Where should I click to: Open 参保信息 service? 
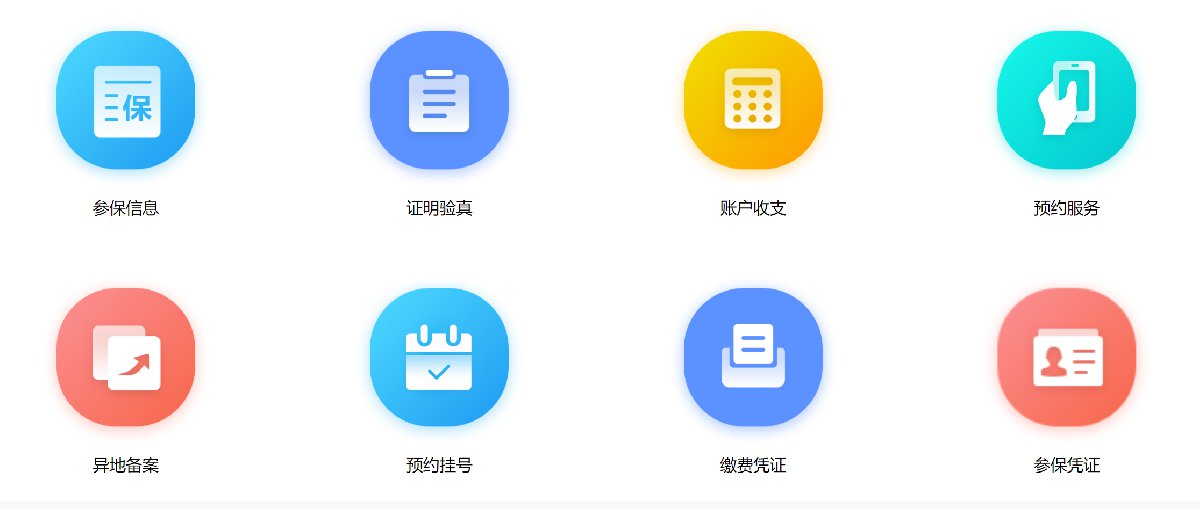[126, 101]
